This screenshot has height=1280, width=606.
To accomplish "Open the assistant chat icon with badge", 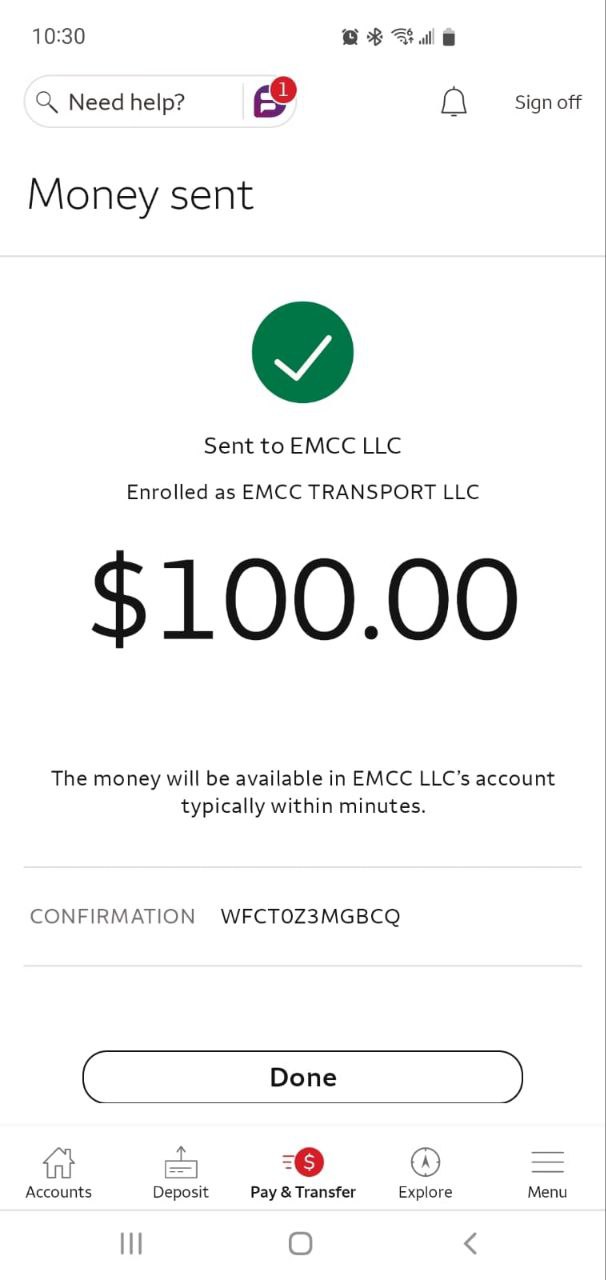I will point(271,101).
